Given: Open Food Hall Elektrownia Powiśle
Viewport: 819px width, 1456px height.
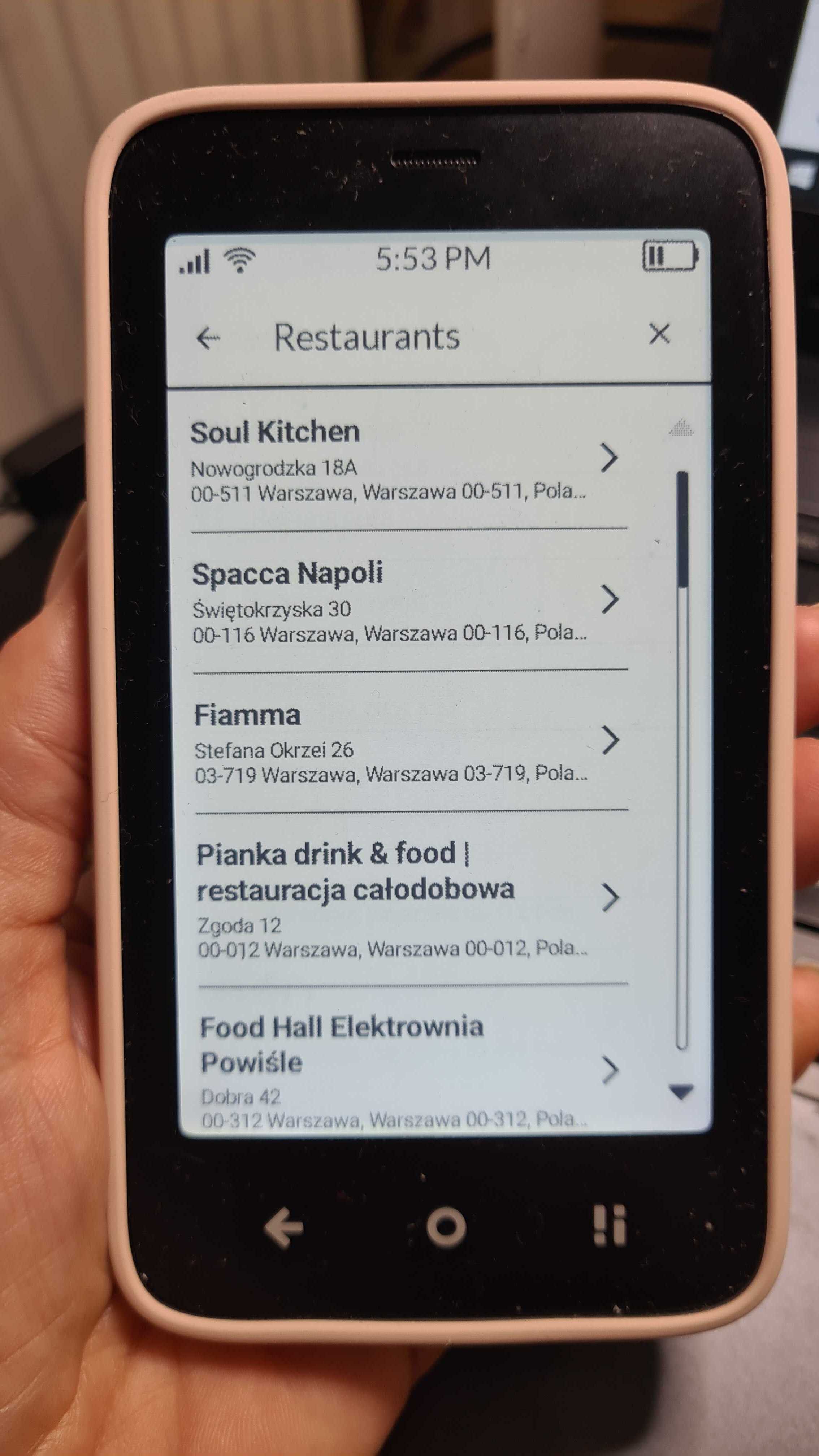Looking at the screenshot, I should click(396, 1068).
